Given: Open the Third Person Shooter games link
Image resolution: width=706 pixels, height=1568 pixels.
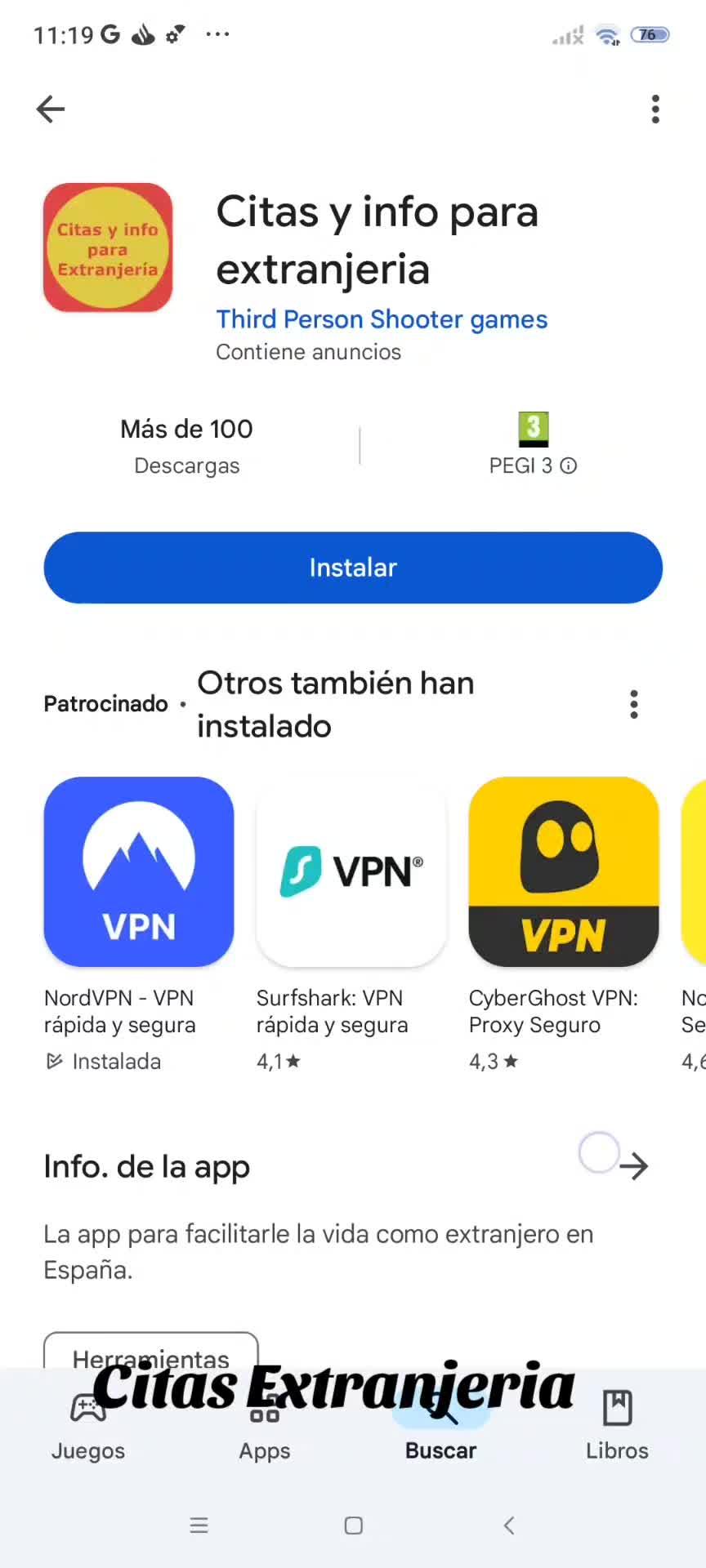Looking at the screenshot, I should [x=382, y=319].
